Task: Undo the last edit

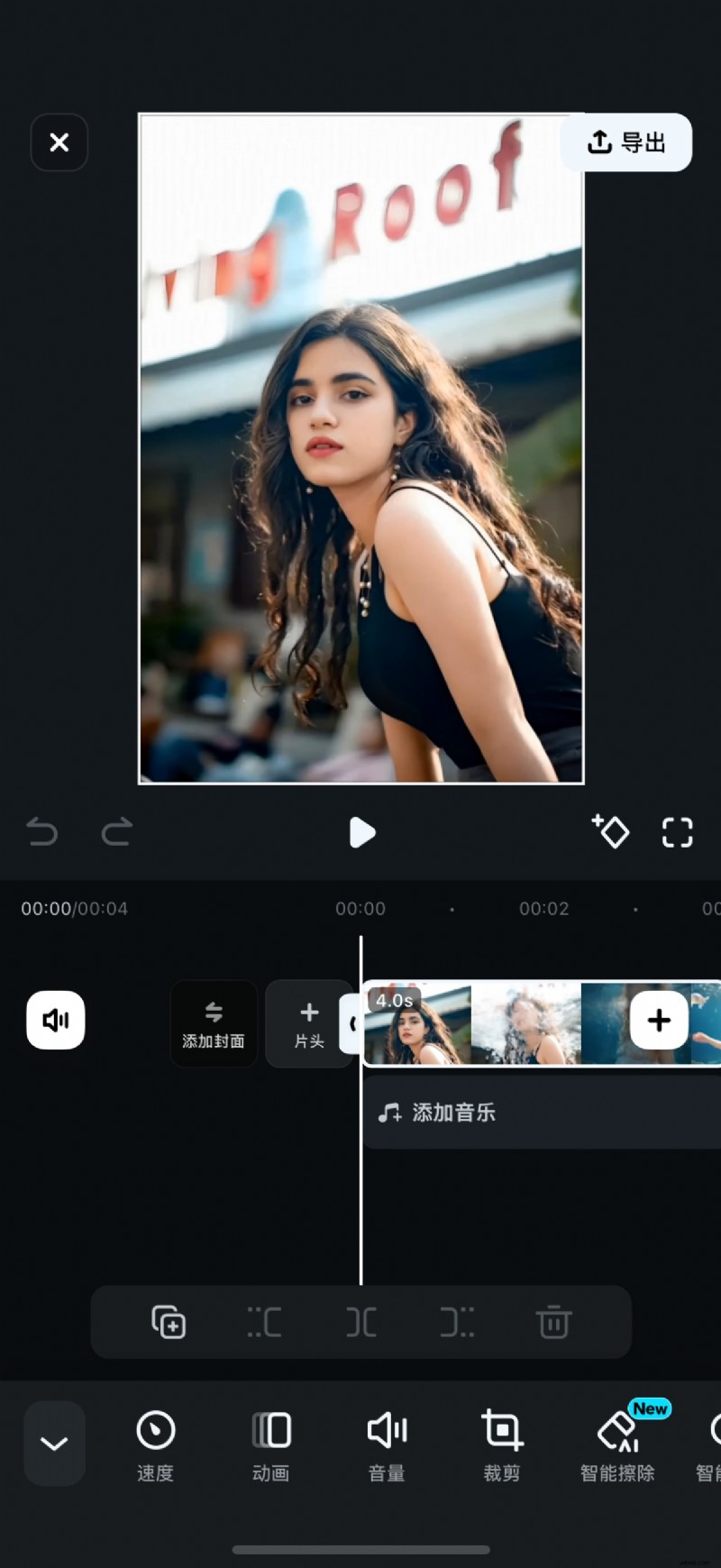Action: pyautogui.click(x=41, y=832)
